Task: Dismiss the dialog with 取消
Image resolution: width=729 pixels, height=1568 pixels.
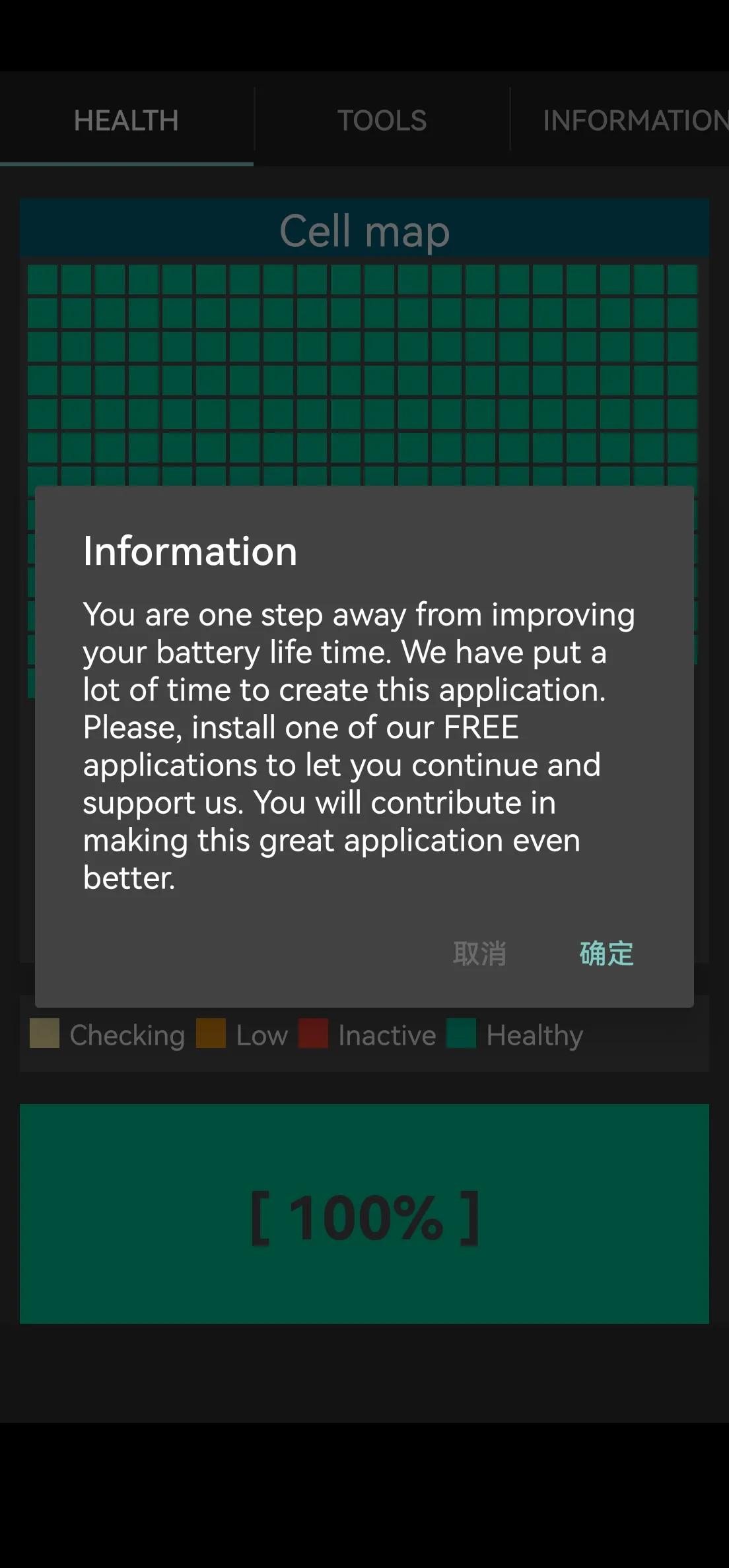Action: 479,954
